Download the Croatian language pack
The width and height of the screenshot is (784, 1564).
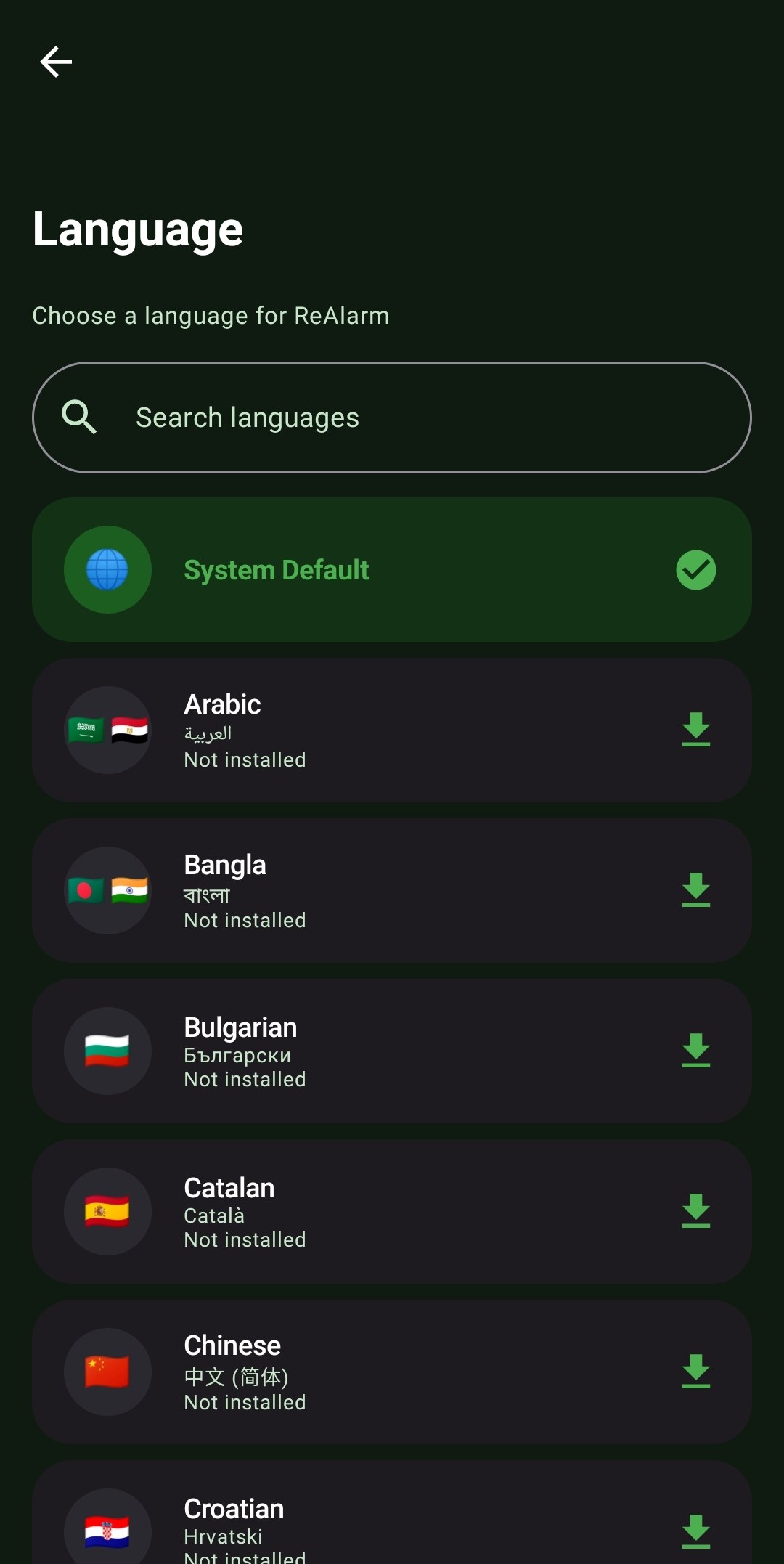695,1531
